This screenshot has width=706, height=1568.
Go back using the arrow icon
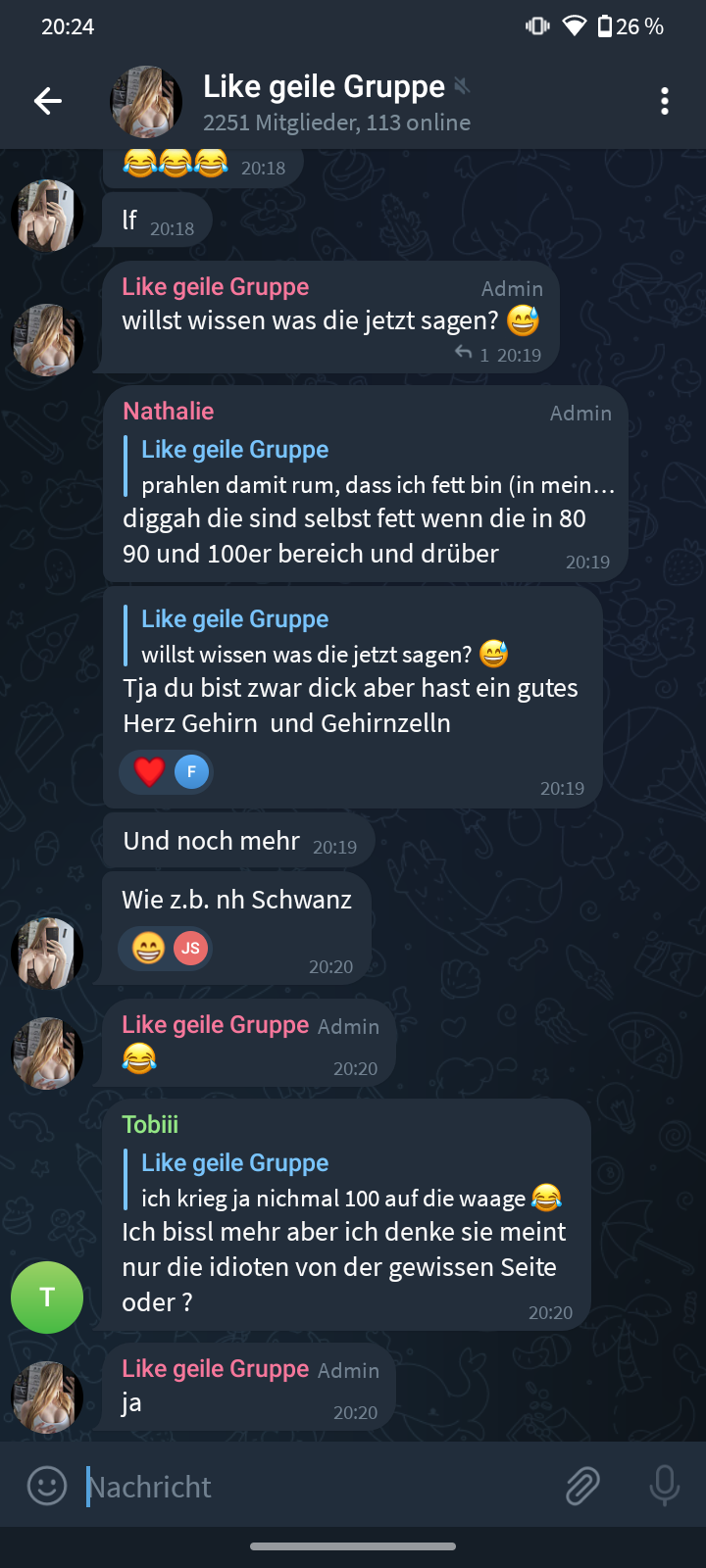47,101
